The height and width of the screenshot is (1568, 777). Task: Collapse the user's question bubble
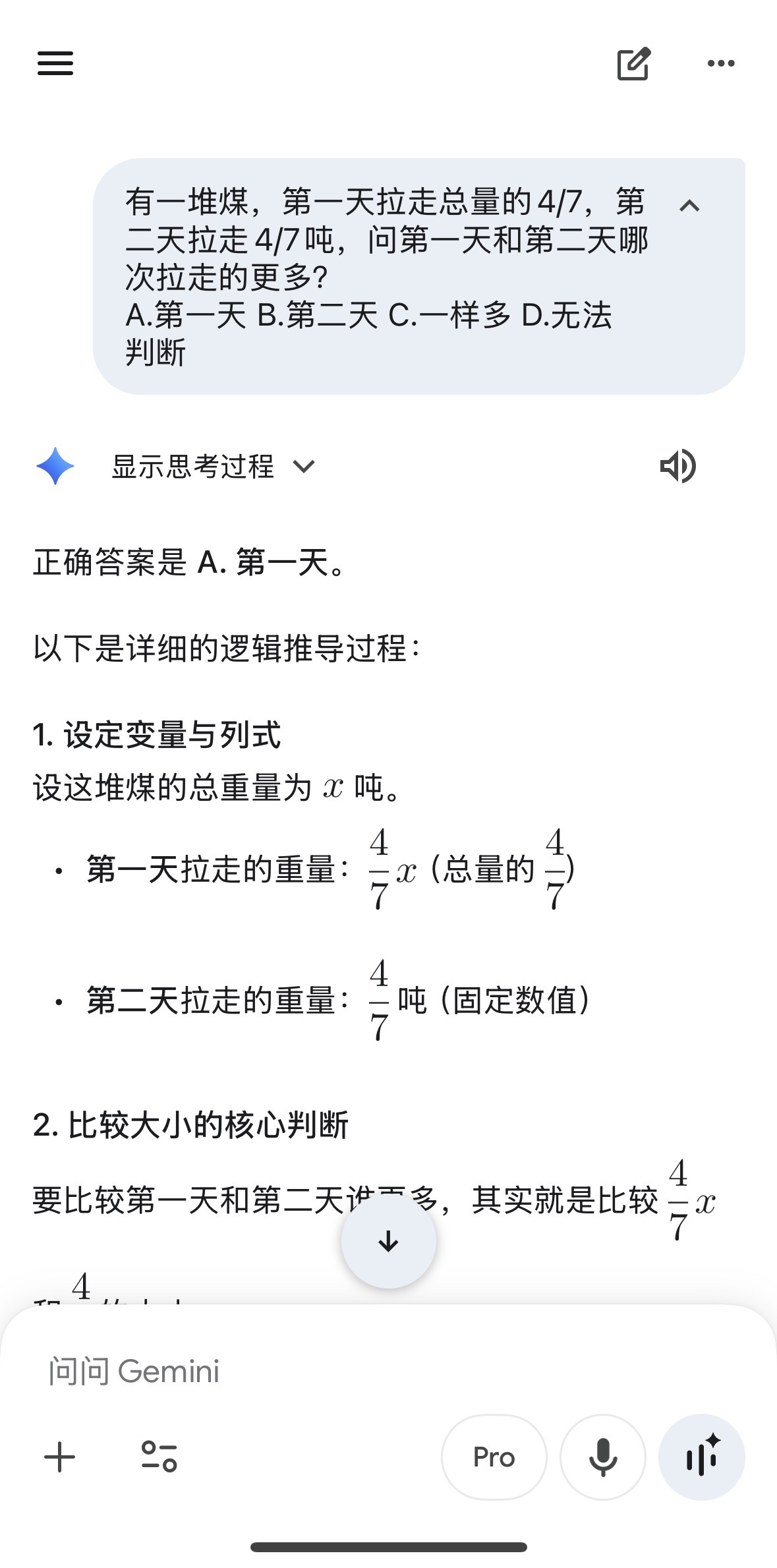[x=689, y=206]
